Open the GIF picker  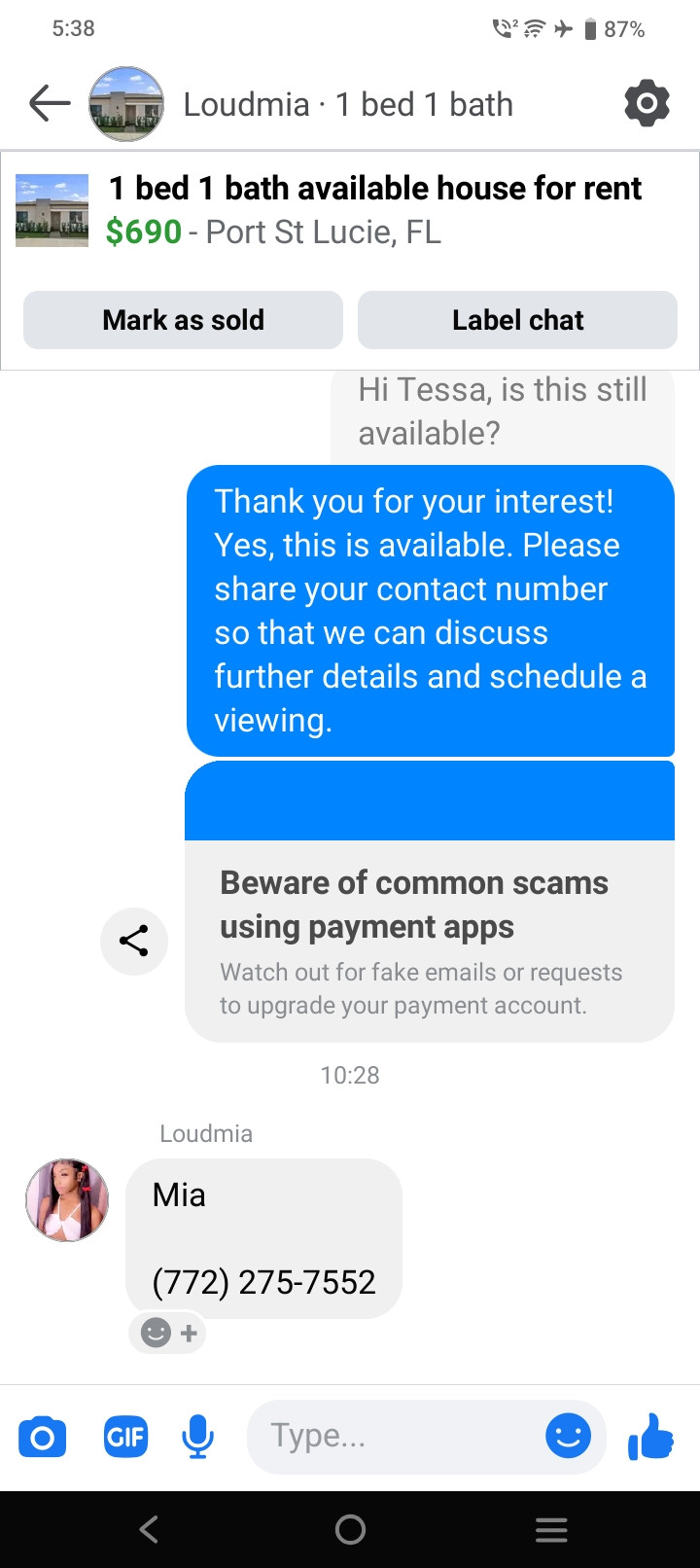(x=125, y=1437)
